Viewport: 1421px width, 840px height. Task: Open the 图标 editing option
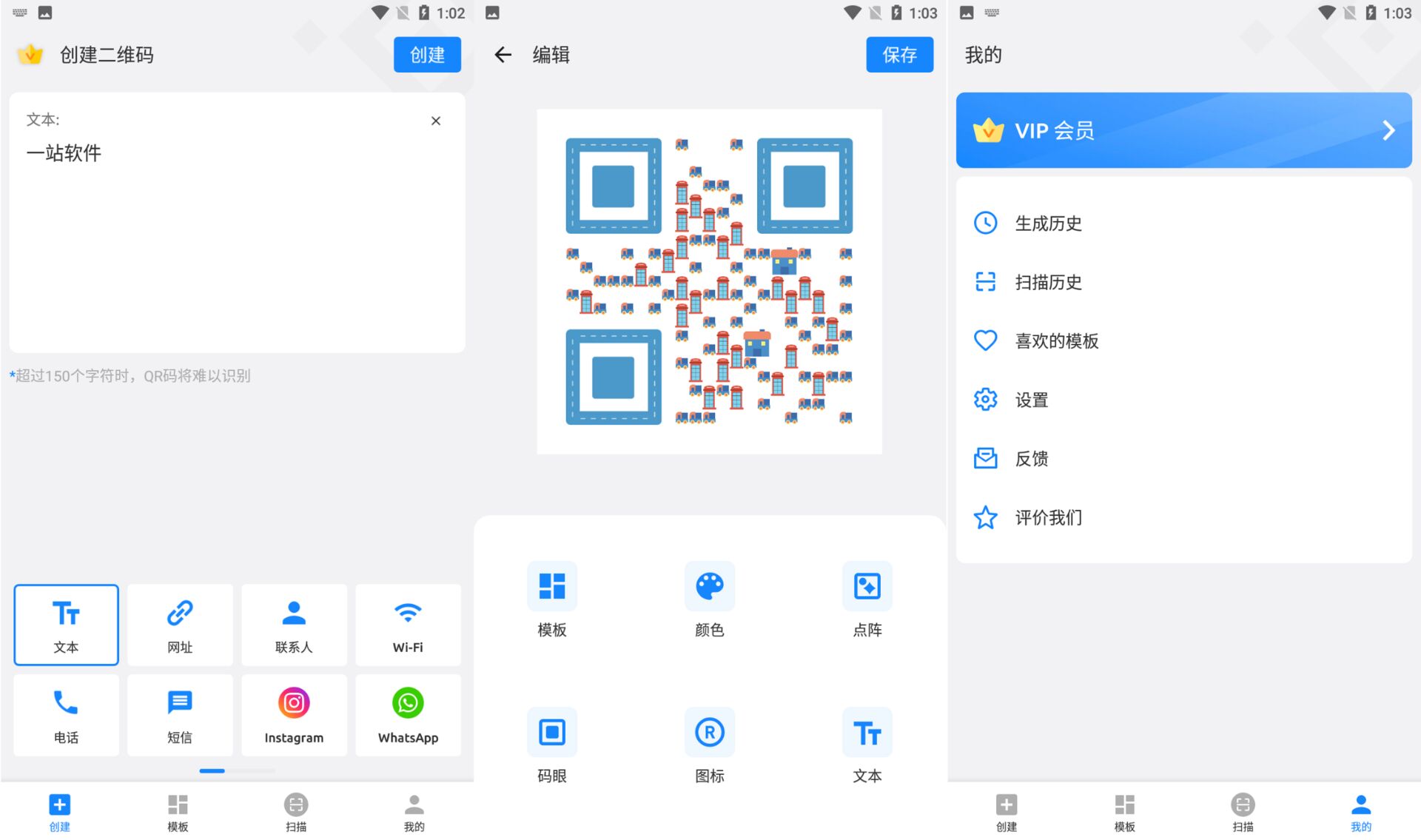coord(709,745)
